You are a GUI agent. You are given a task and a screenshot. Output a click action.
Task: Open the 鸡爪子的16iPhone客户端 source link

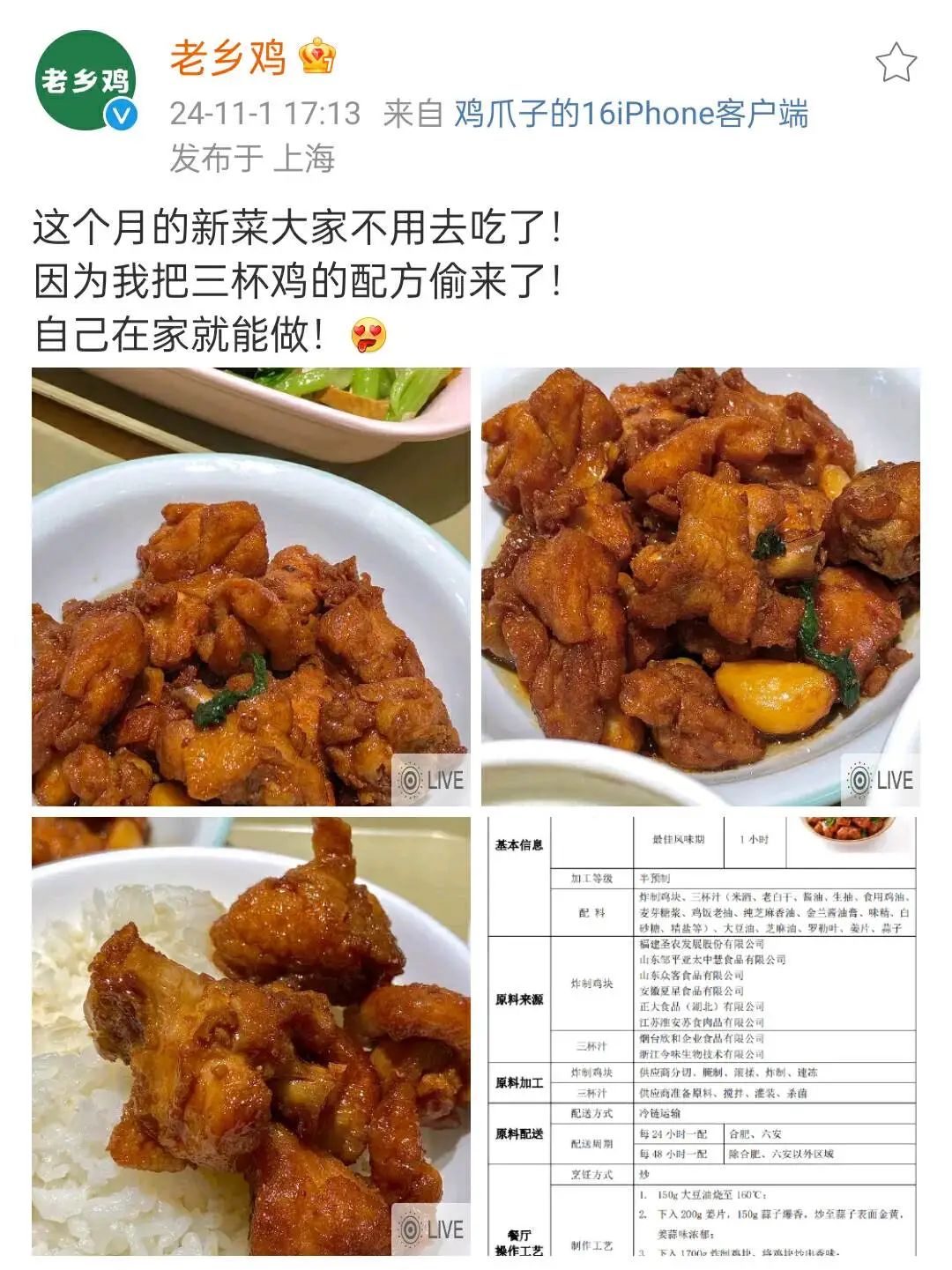[x=631, y=114]
